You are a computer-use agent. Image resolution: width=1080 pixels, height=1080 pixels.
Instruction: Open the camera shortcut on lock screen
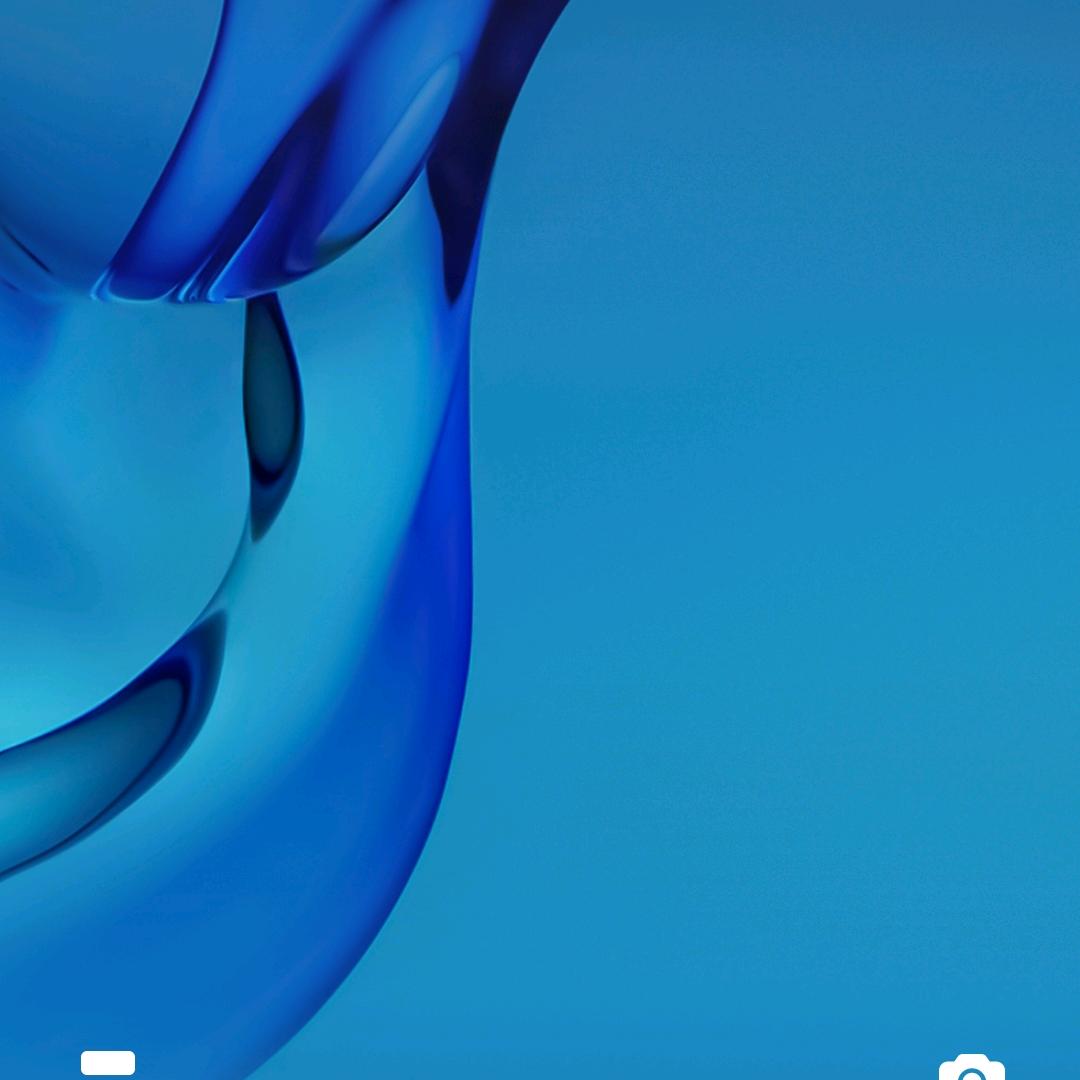pyautogui.click(x=971, y=1068)
